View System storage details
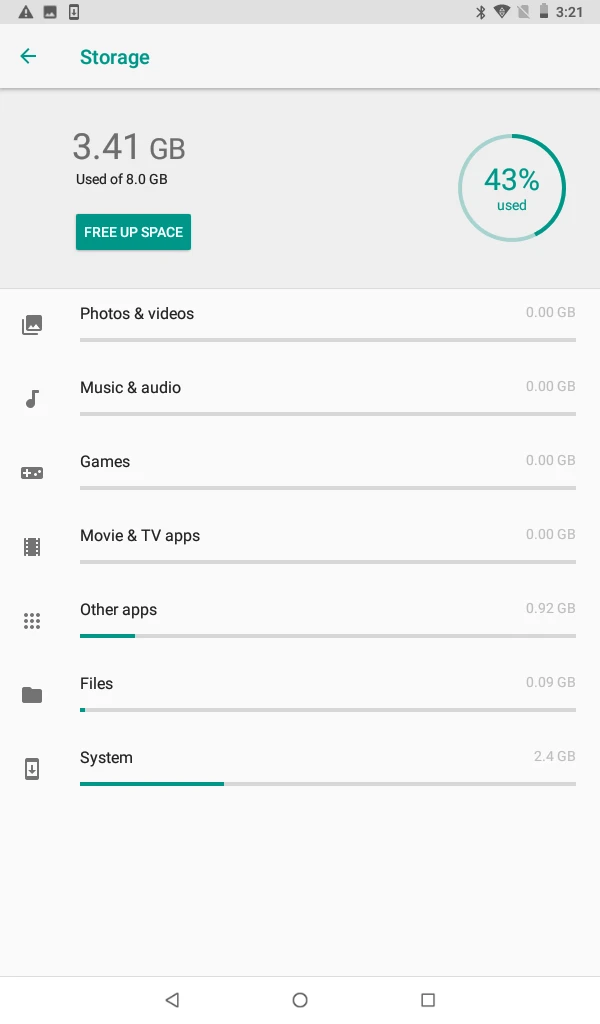Image resolution: width=600 pixels, height=1024 pixels. point(300,768)
